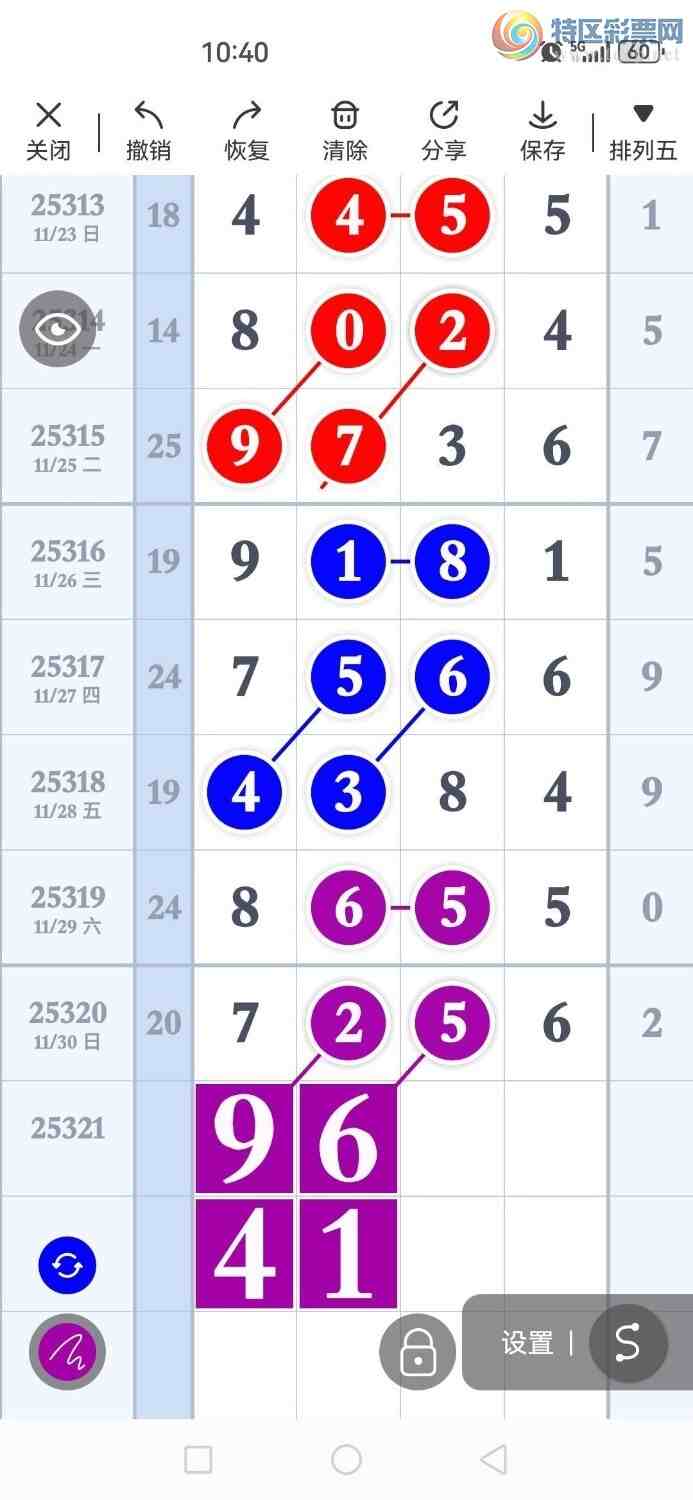This screenshot has width=693, height=1500.
Task: Tap 关闭 to close the chart
Action: tap(48, 132)
